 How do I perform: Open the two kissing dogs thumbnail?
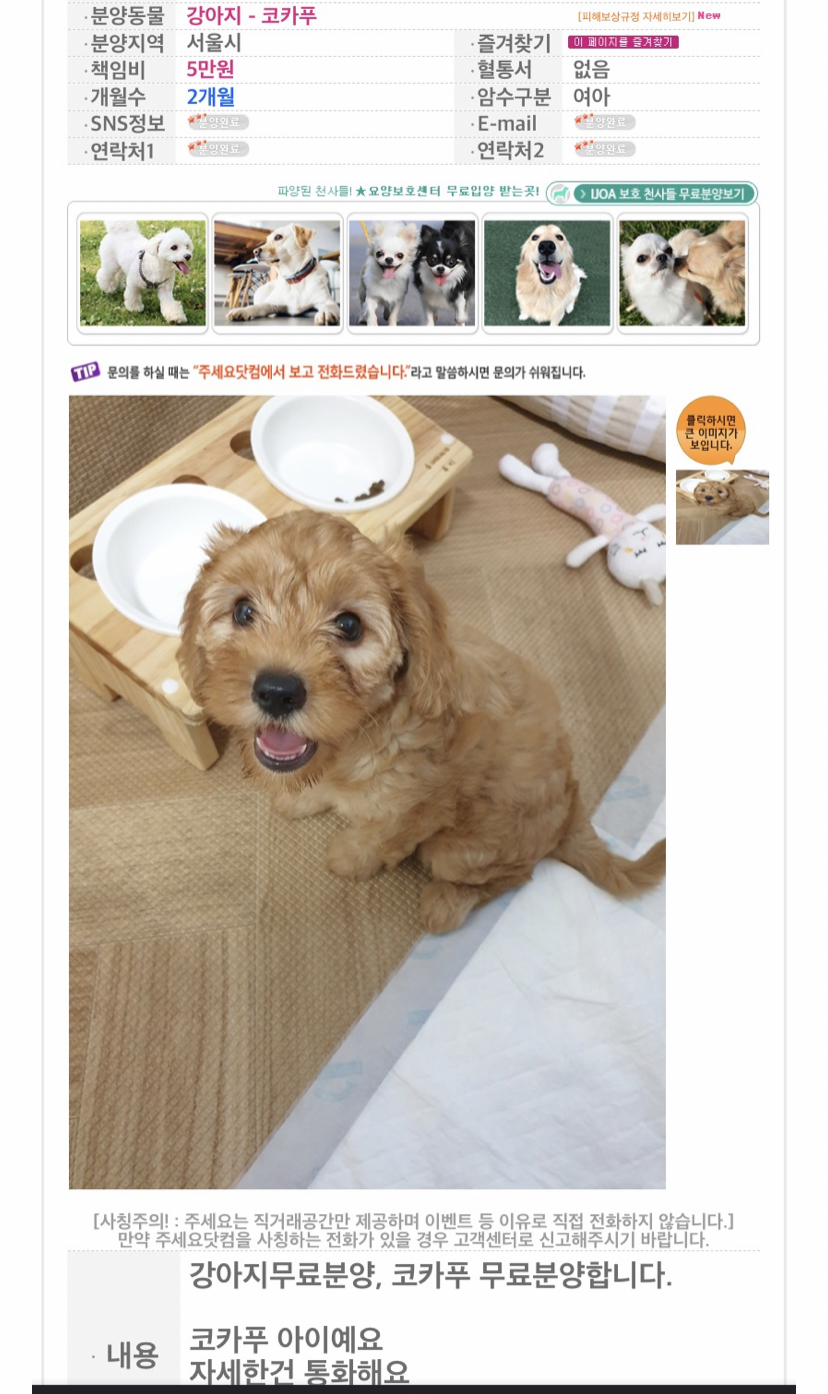[682, 273]
